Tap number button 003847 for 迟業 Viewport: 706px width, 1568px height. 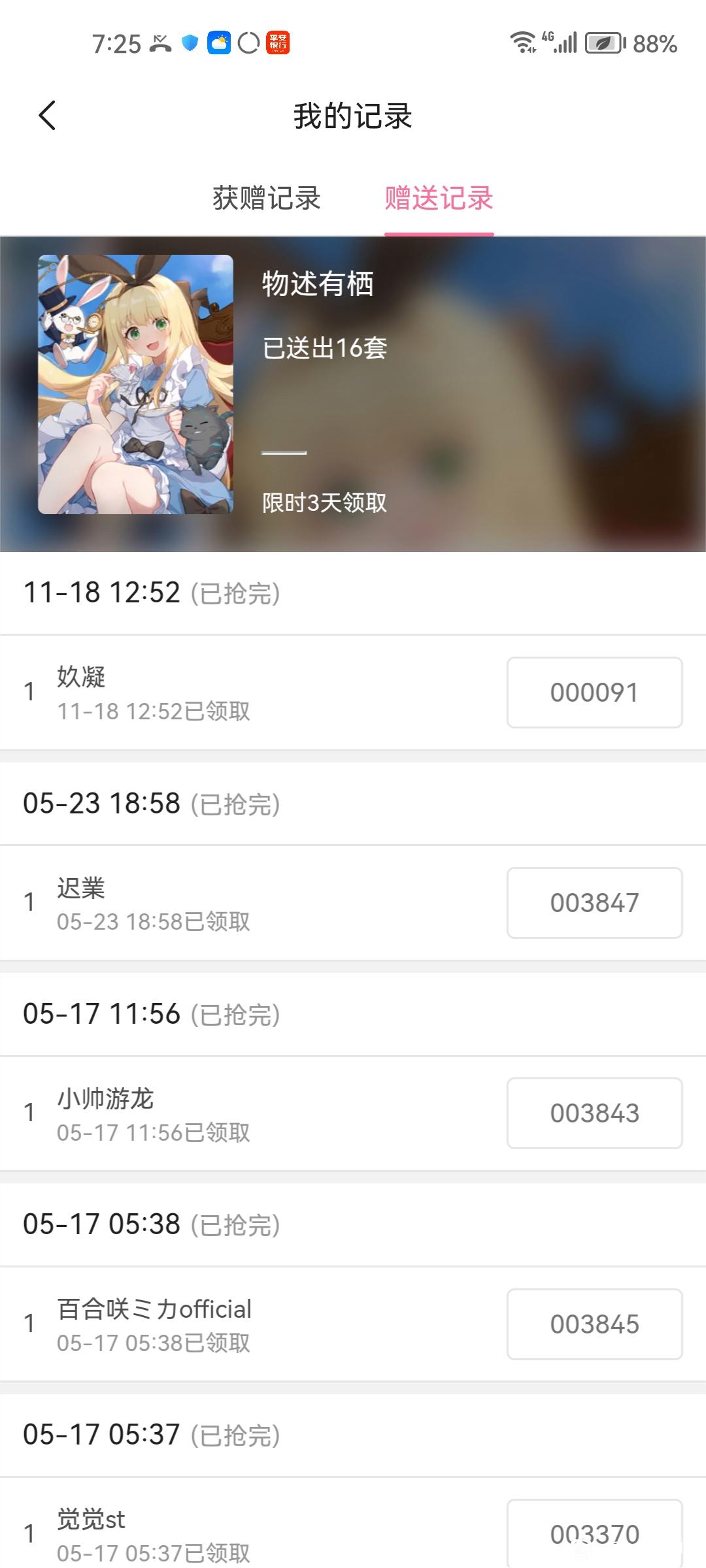coord(594,903)
